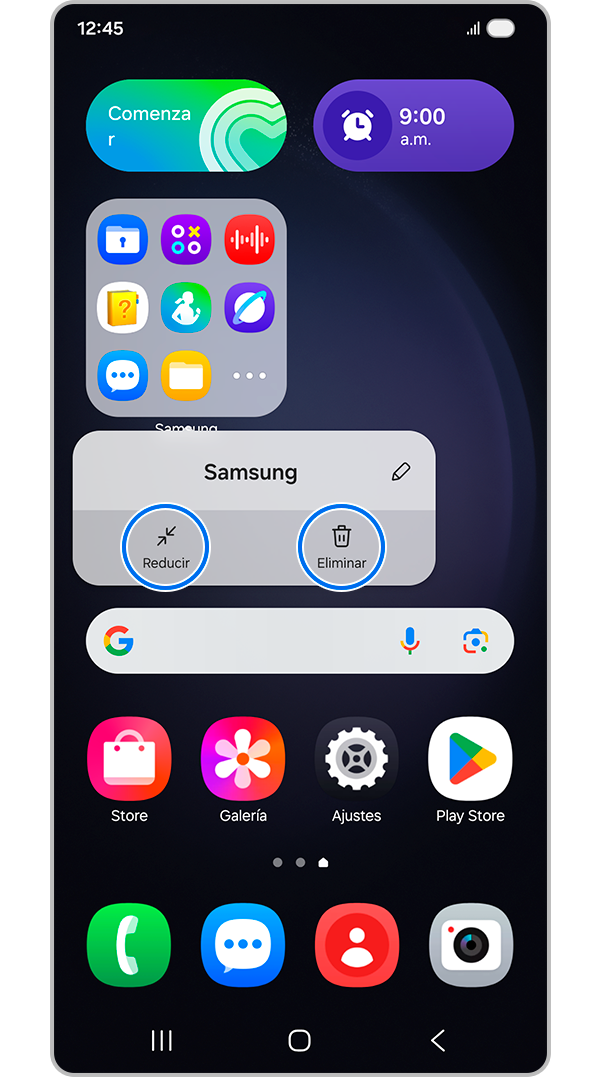Start Google voice search with microphone

click(x=409, y=641)
